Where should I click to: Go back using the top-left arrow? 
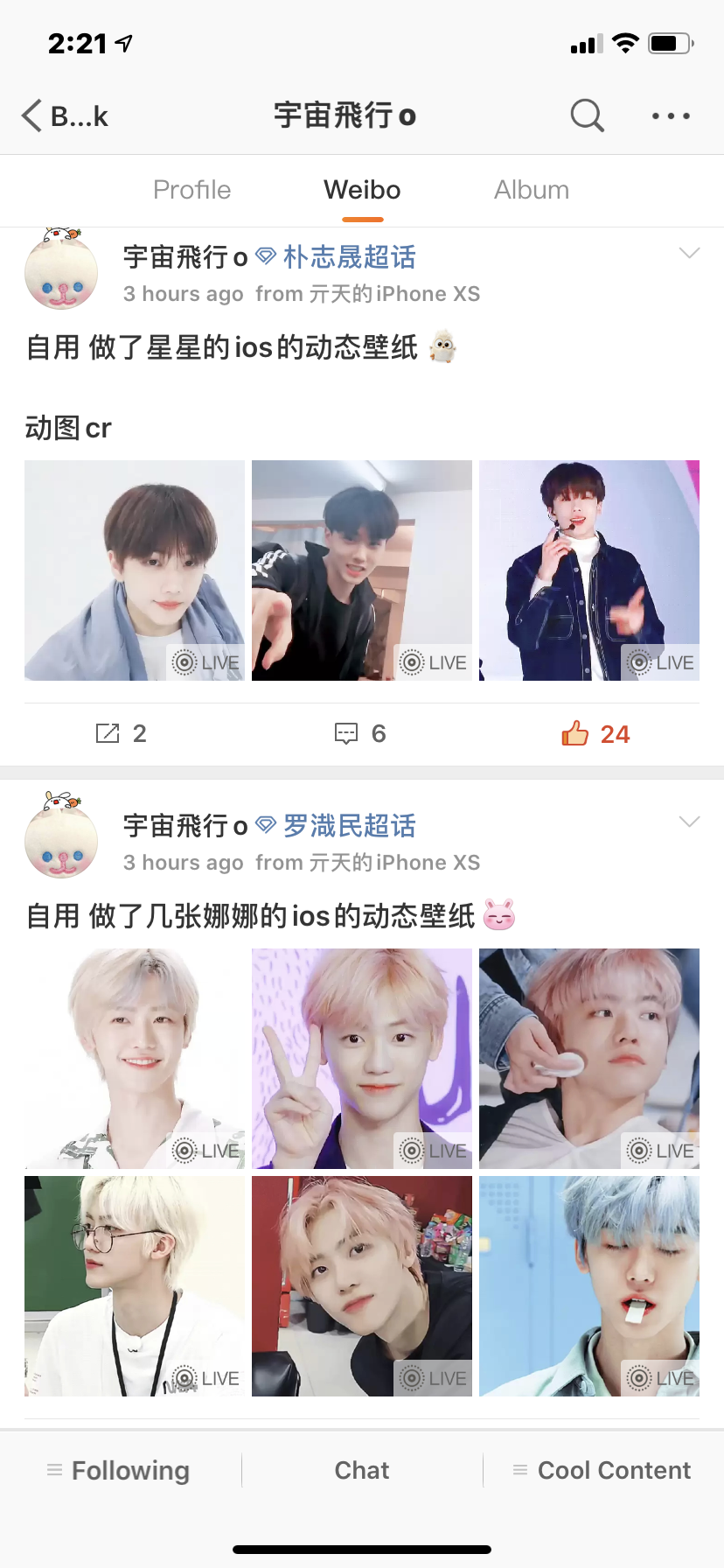click(x=63, y=115)
